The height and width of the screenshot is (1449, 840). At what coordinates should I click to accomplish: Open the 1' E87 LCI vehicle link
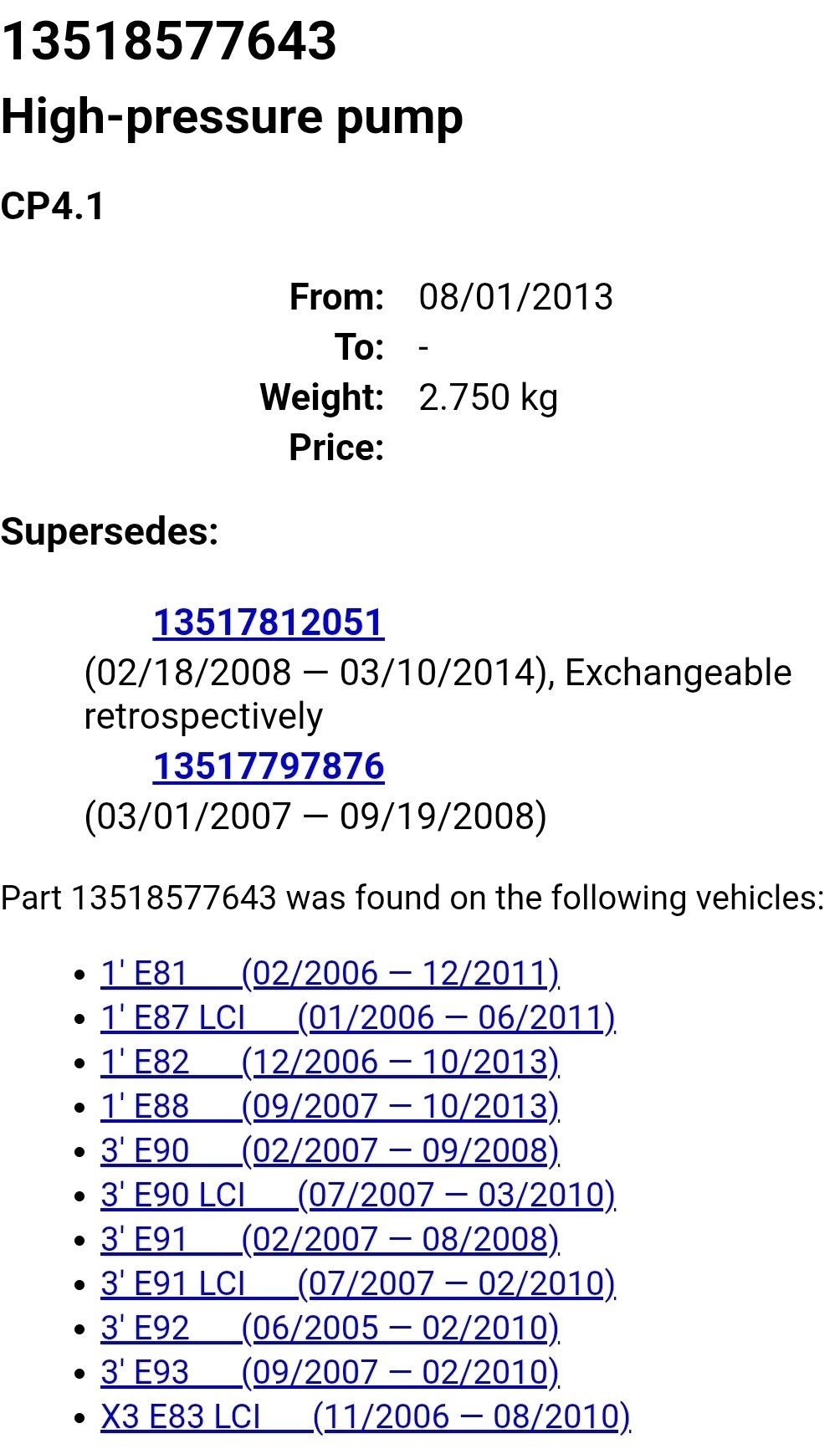point(358,1018)
